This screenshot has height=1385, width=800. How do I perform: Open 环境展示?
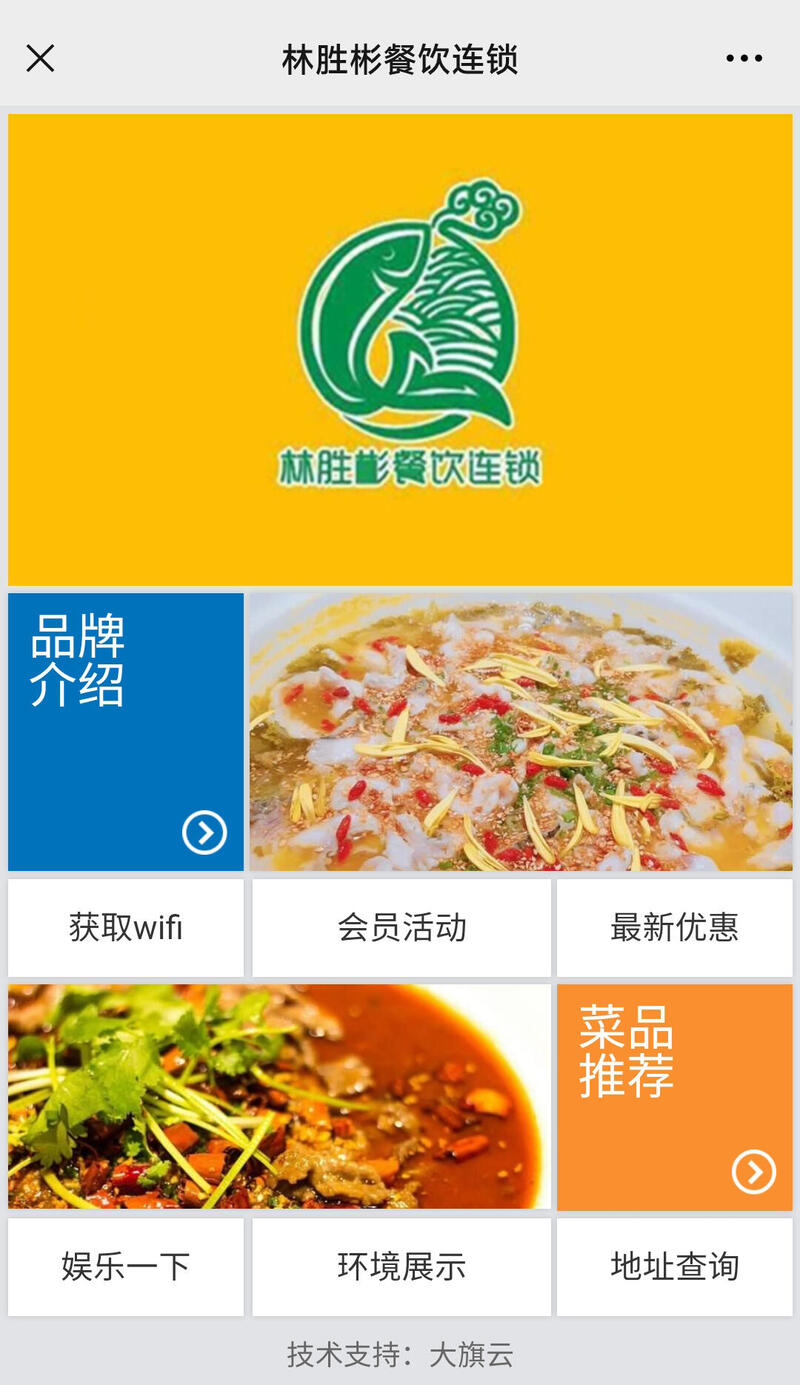(x=401, y=1266)
